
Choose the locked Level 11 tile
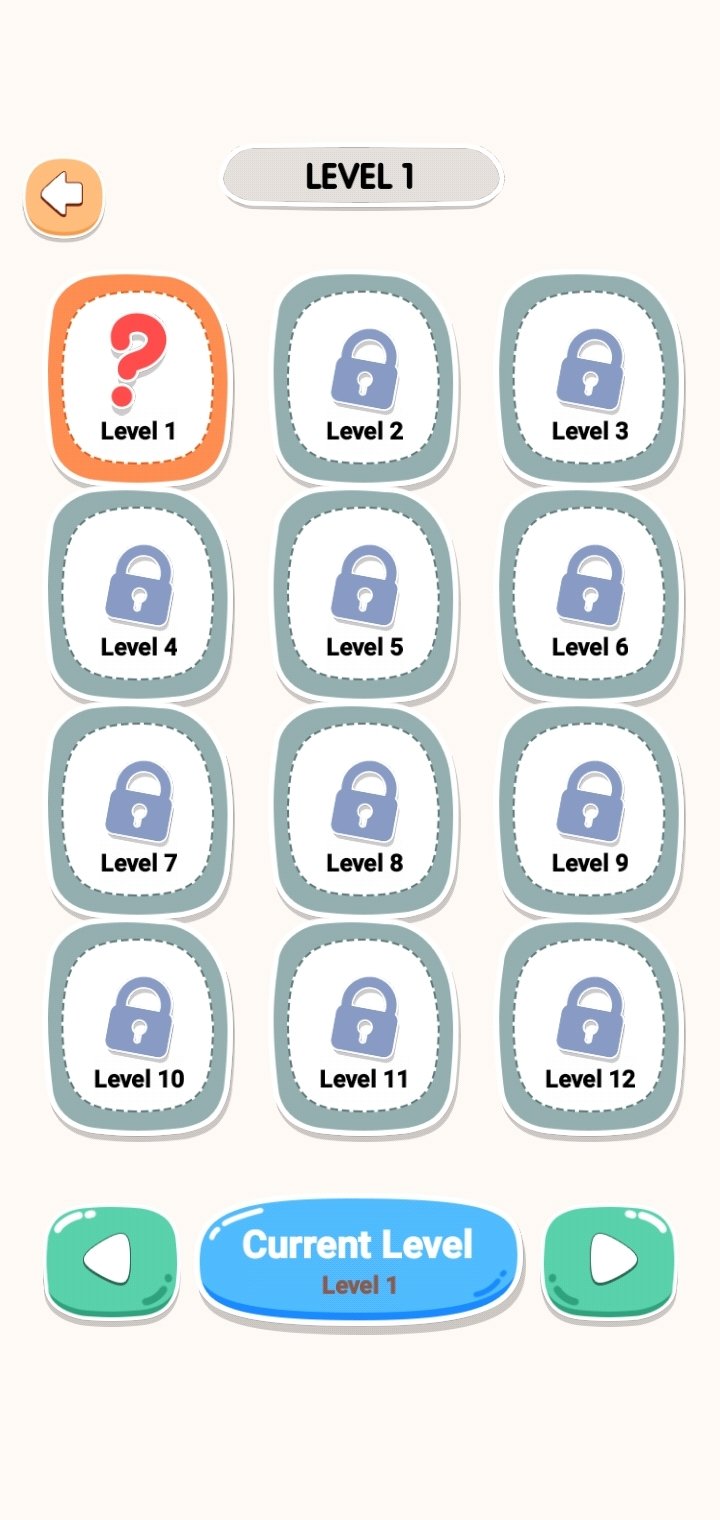click(364, 1027)
